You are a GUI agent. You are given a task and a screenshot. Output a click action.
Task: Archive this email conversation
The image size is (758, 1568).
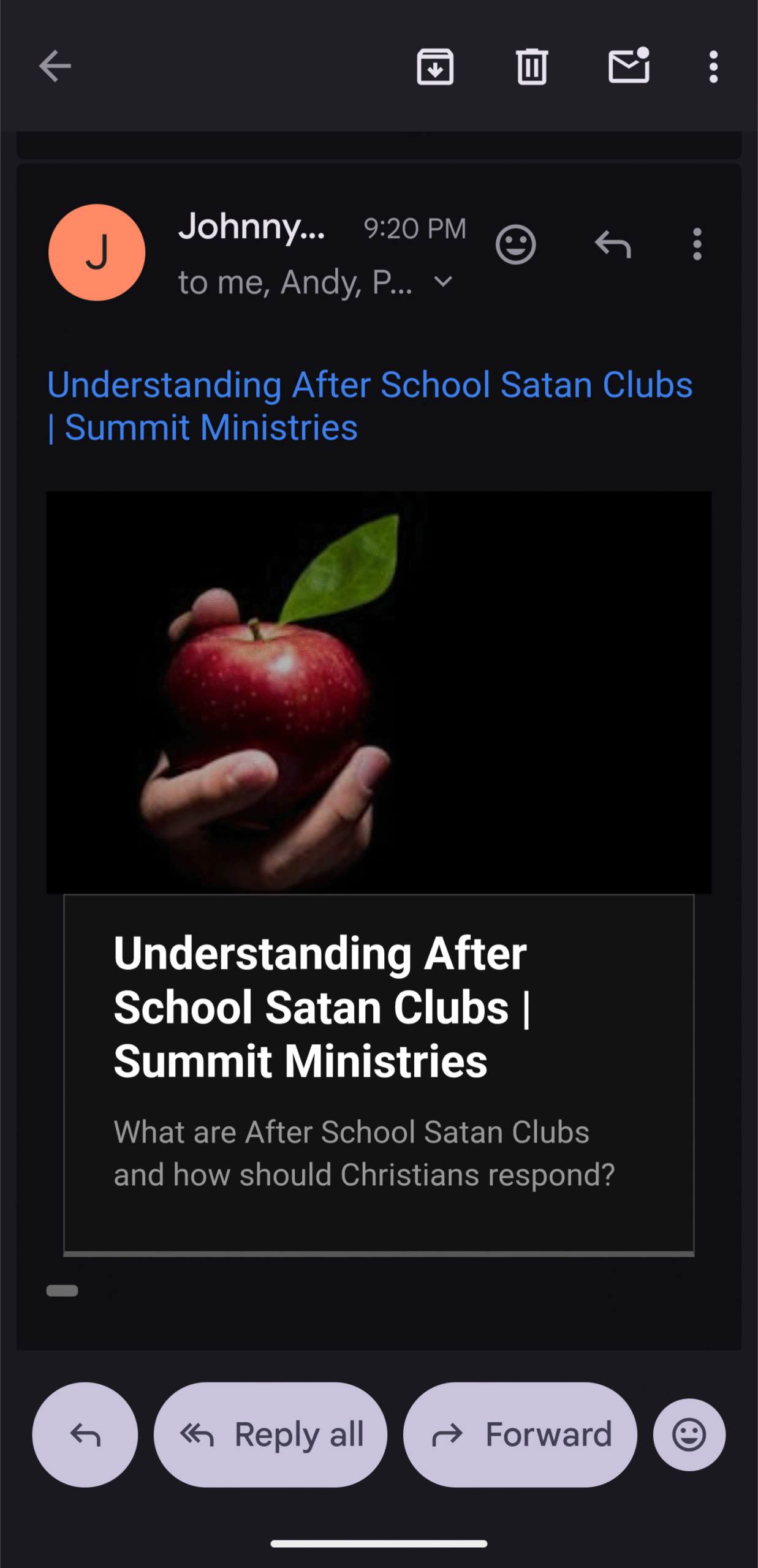pos(435,66)
